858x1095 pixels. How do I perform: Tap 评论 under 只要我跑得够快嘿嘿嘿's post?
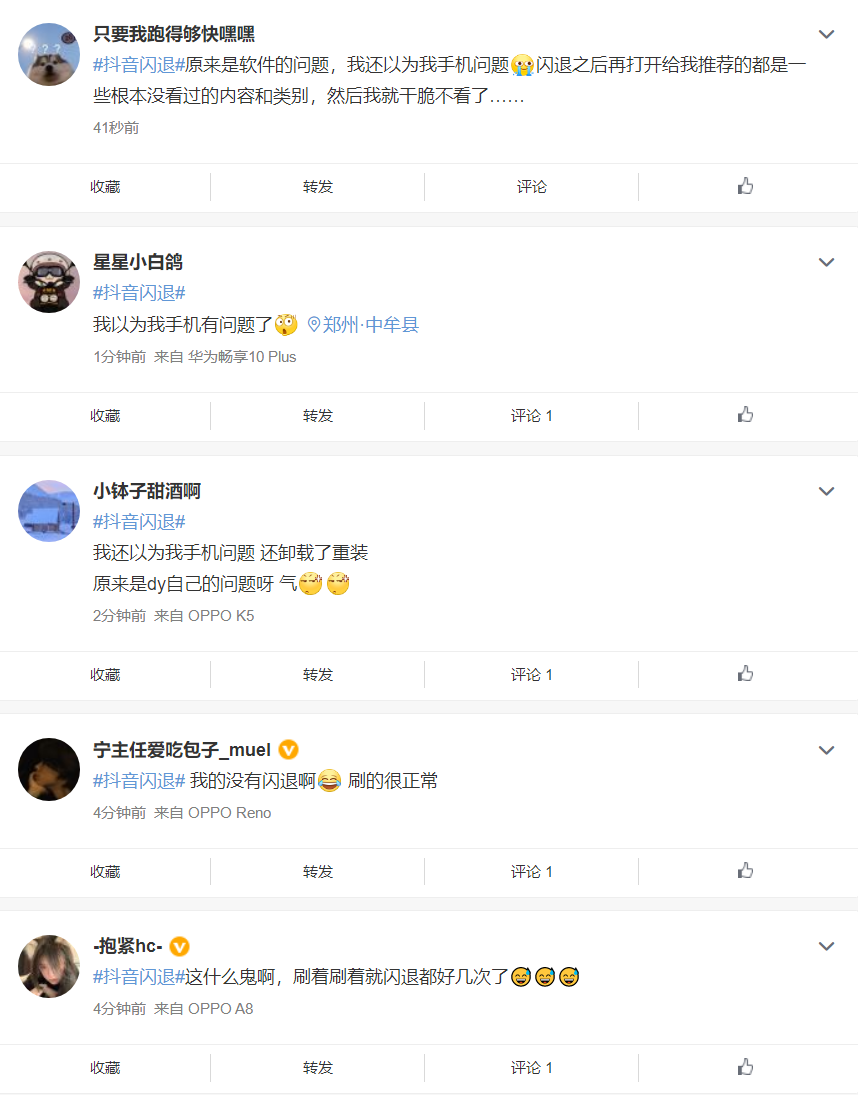(531, 186)
